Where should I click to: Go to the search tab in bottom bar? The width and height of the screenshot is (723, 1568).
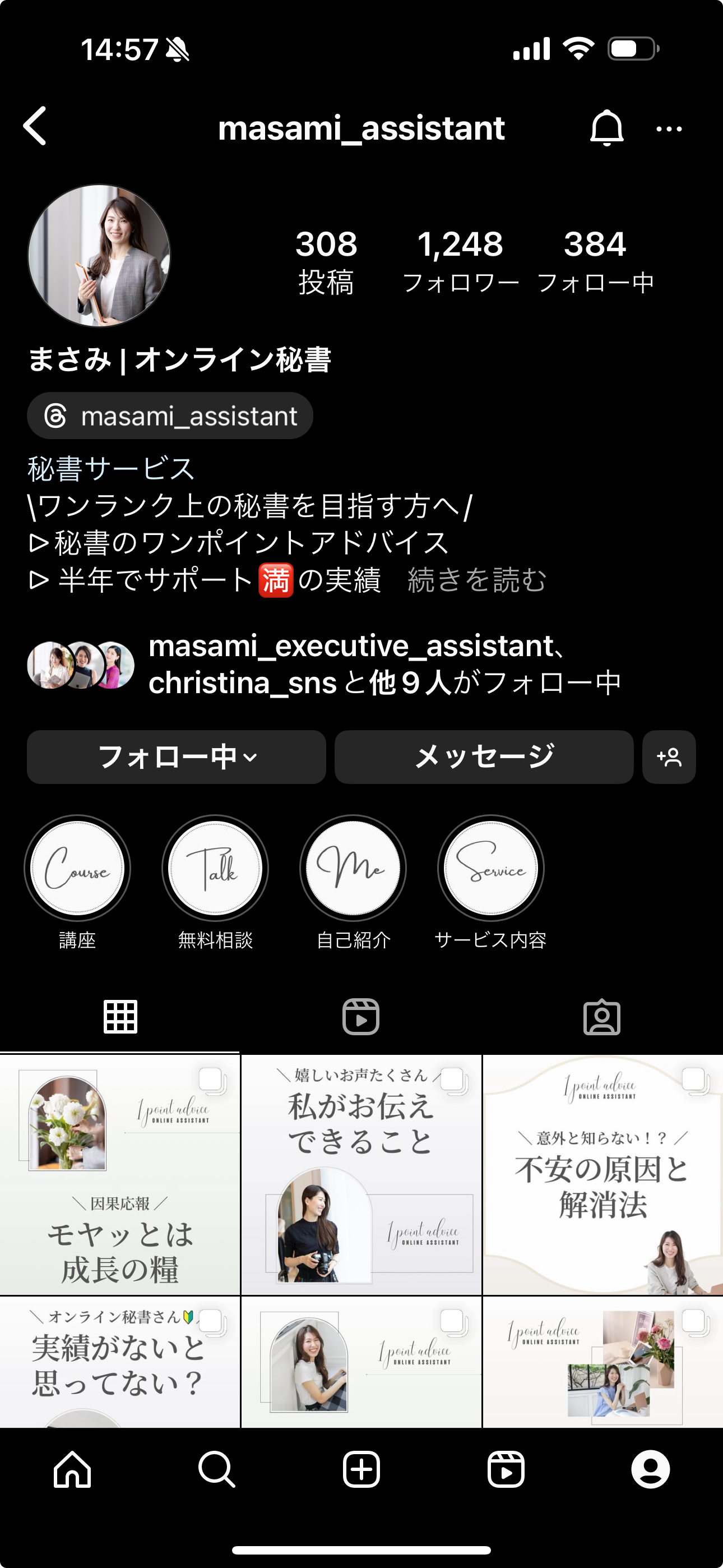[217, 1469]
